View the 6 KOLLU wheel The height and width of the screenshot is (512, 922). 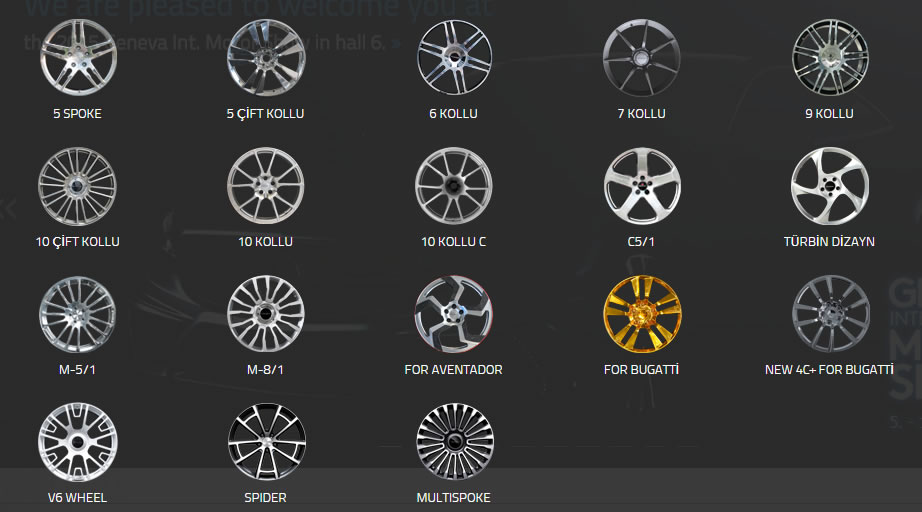click(x=454, y=59)
